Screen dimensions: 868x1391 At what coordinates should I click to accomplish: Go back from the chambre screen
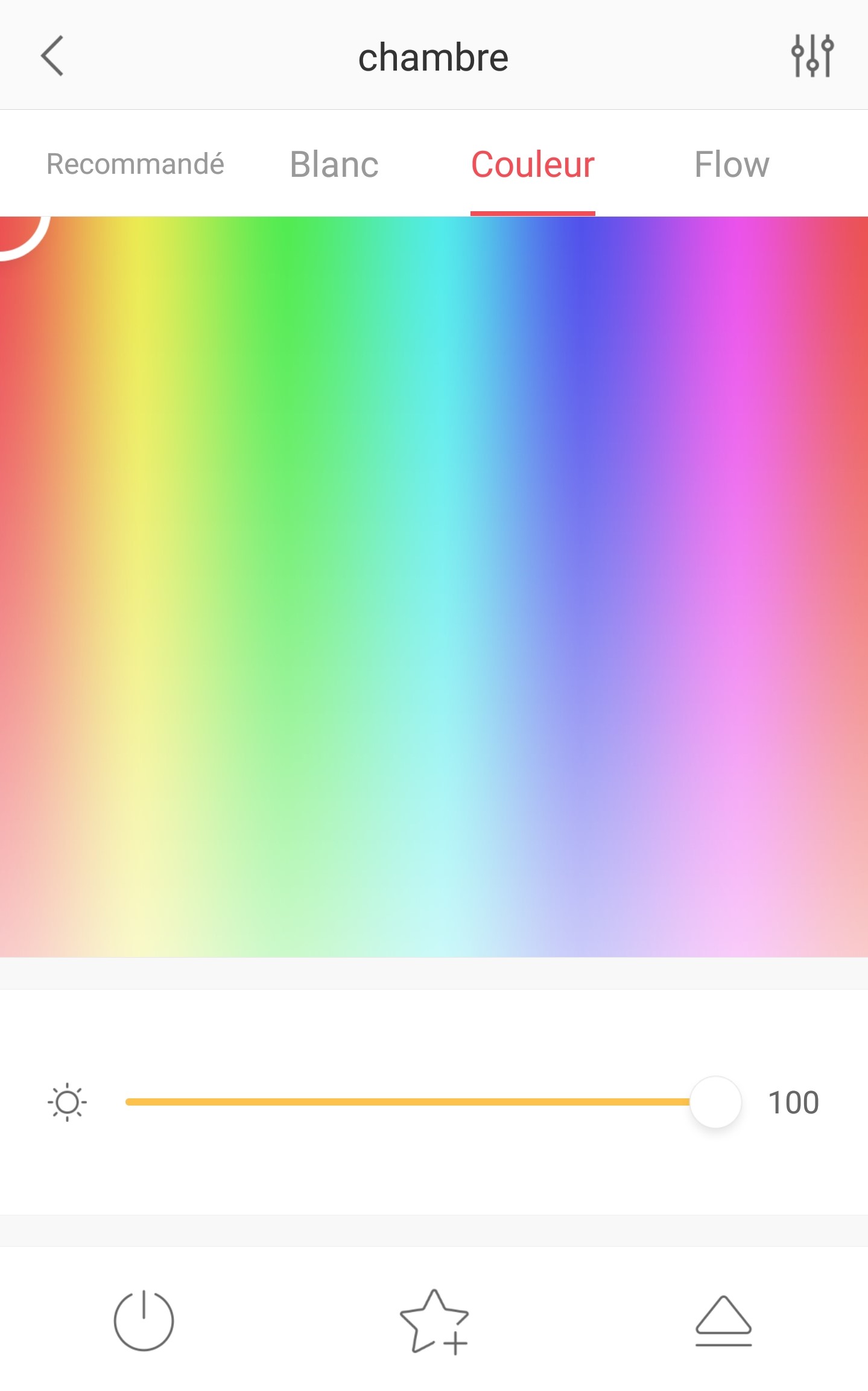point(52,56)
